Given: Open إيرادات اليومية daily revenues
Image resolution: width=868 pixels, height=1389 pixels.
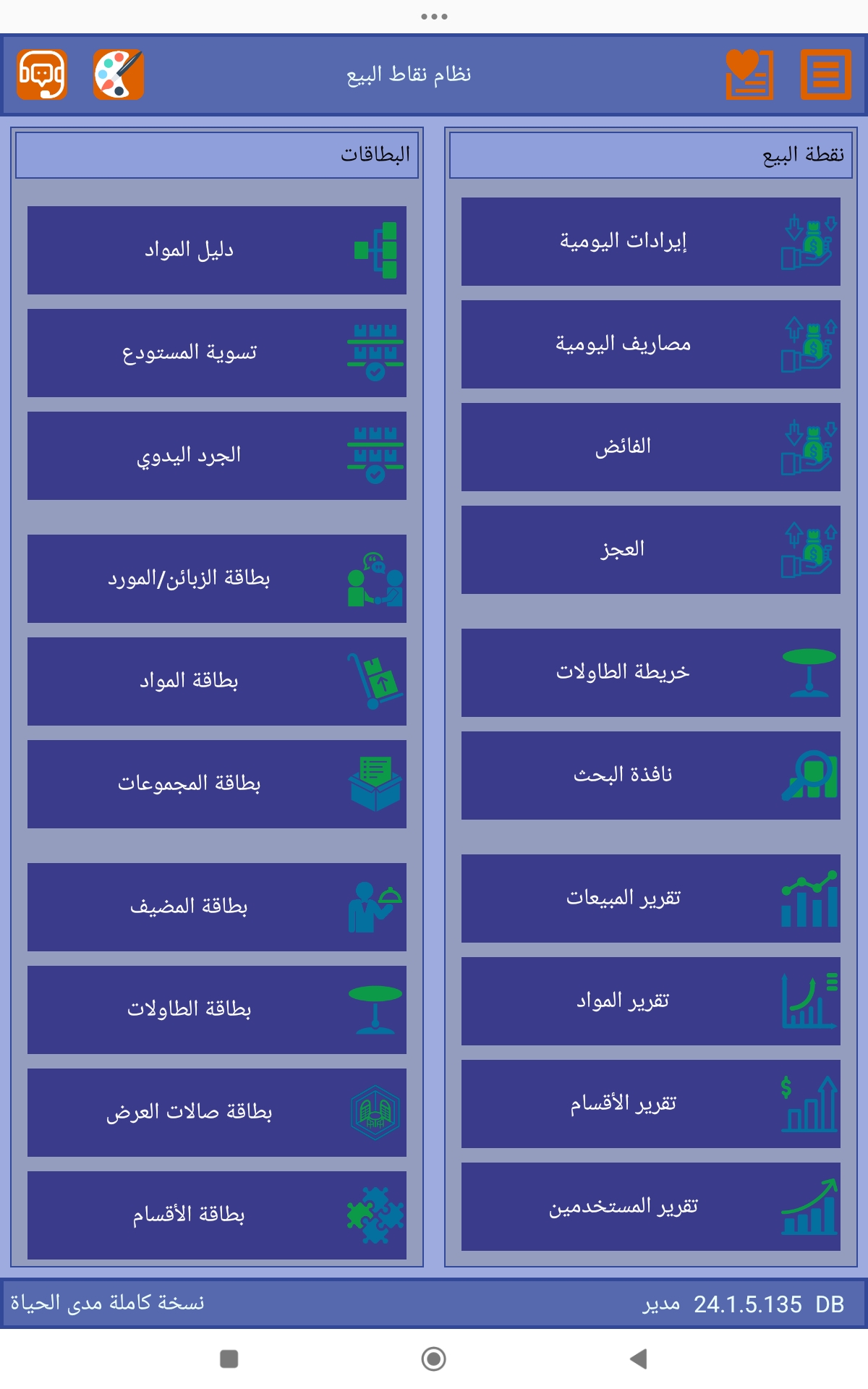Looking at the screenshot, I should coord(651,242).
